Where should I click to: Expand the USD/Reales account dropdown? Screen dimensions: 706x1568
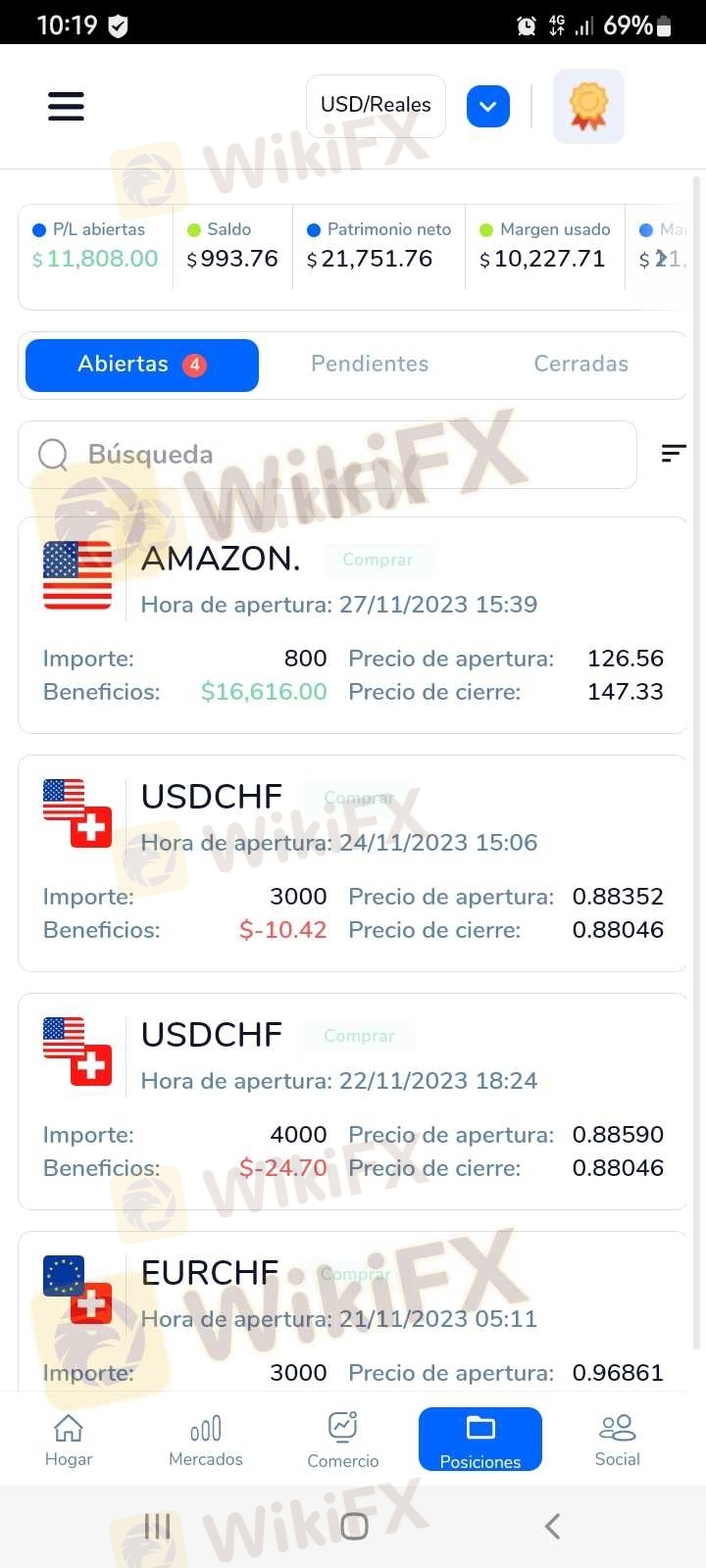[487, 106]
